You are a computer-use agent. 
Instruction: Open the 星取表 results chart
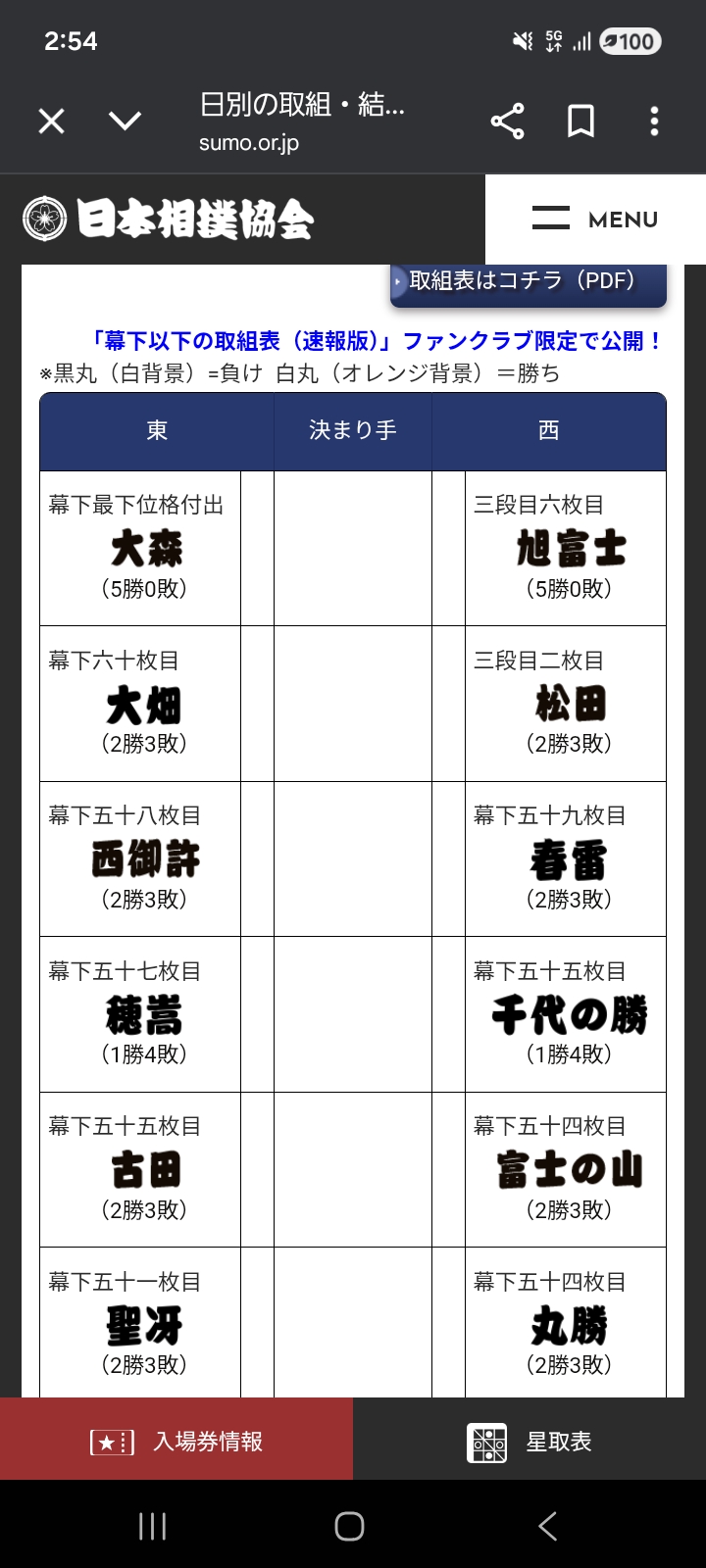(x=529, y=1439)
